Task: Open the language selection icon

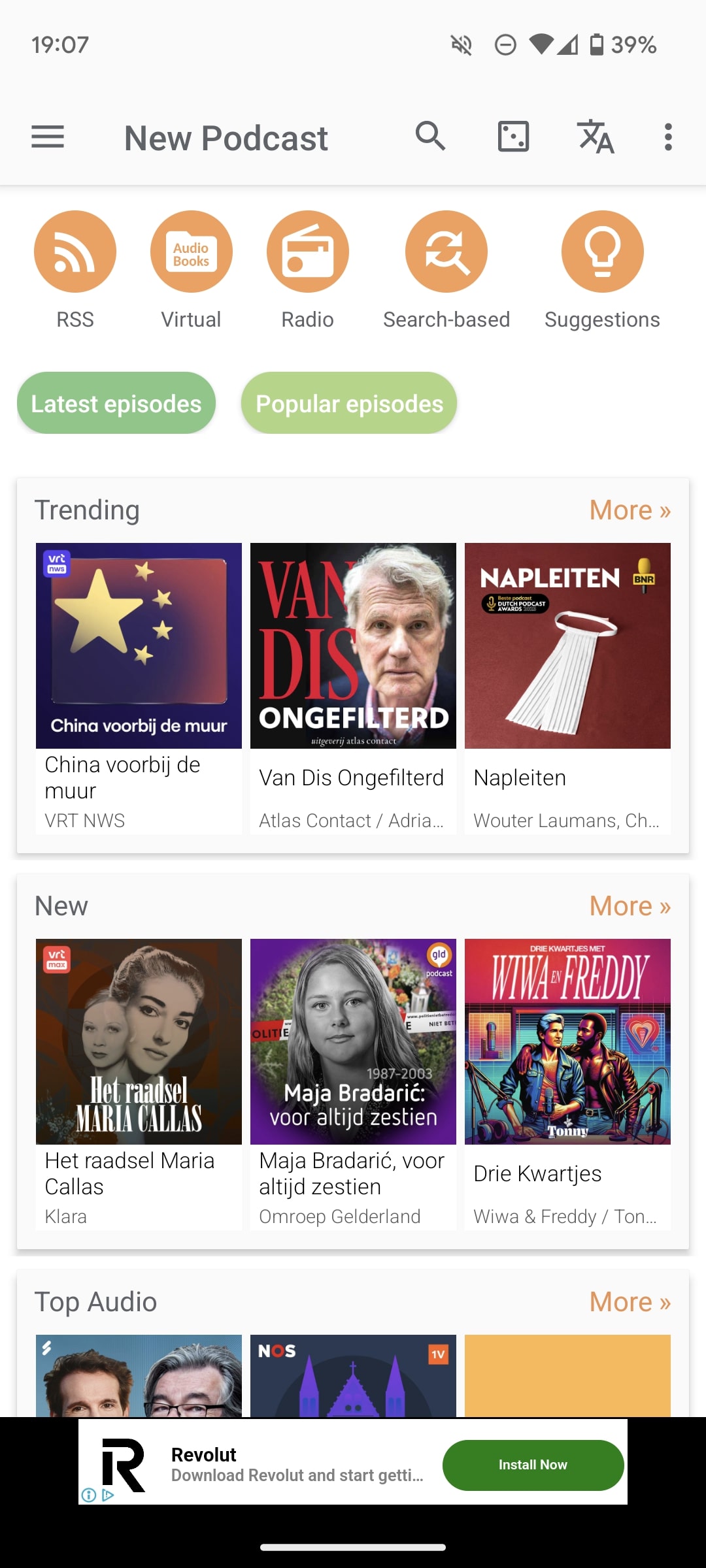Action: [596, 137]
